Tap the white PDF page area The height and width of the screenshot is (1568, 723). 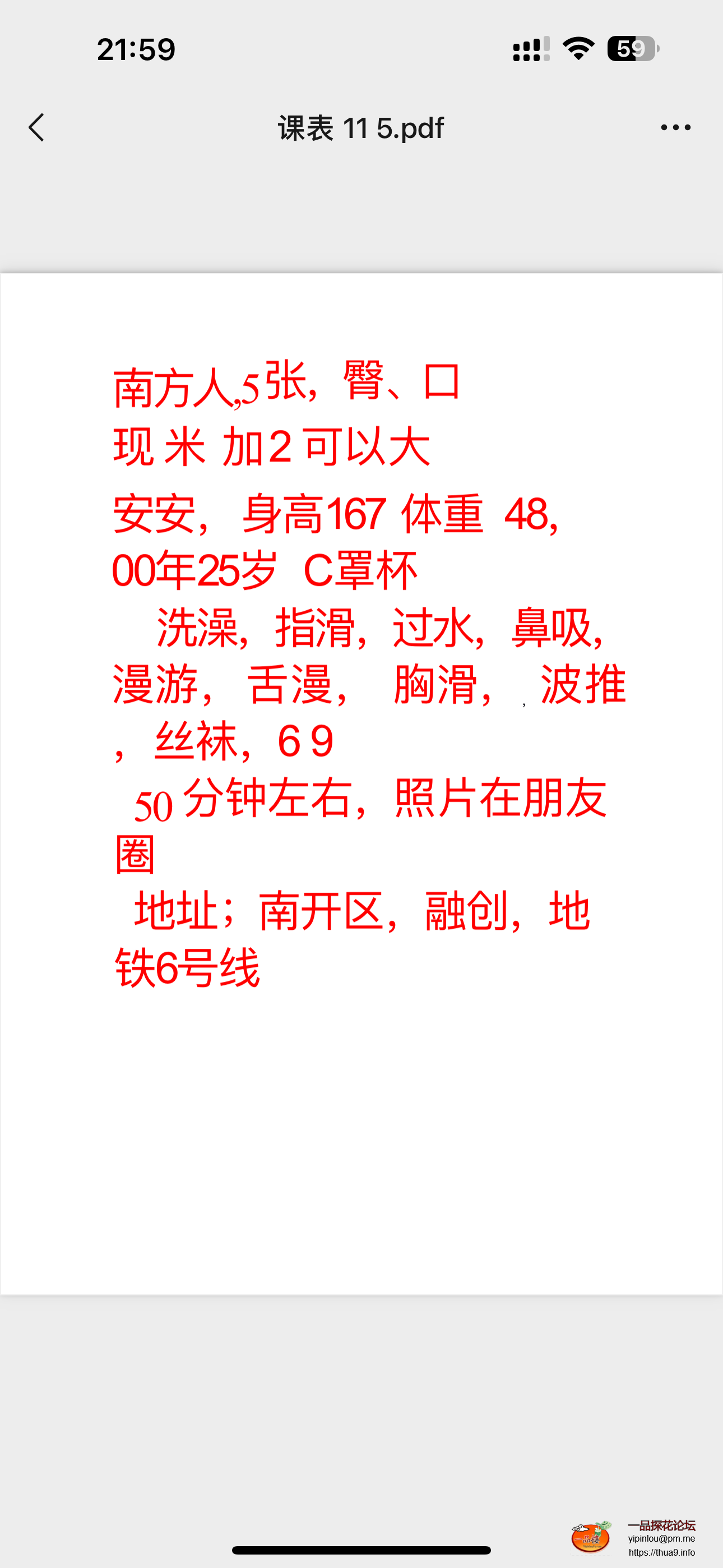point(361,1156)
